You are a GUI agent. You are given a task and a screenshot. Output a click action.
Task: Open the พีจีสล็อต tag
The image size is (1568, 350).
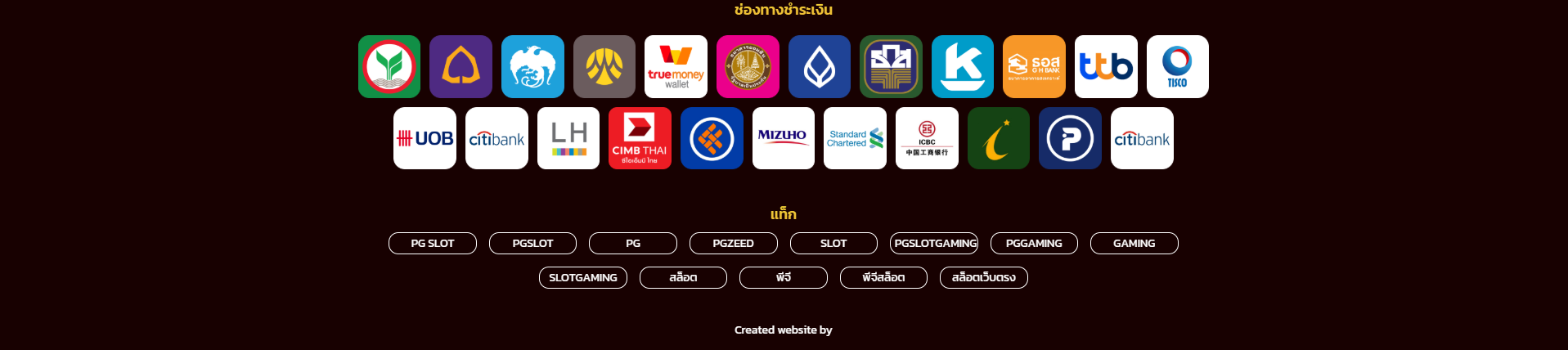pyautogui.click(x=883, y=278)
